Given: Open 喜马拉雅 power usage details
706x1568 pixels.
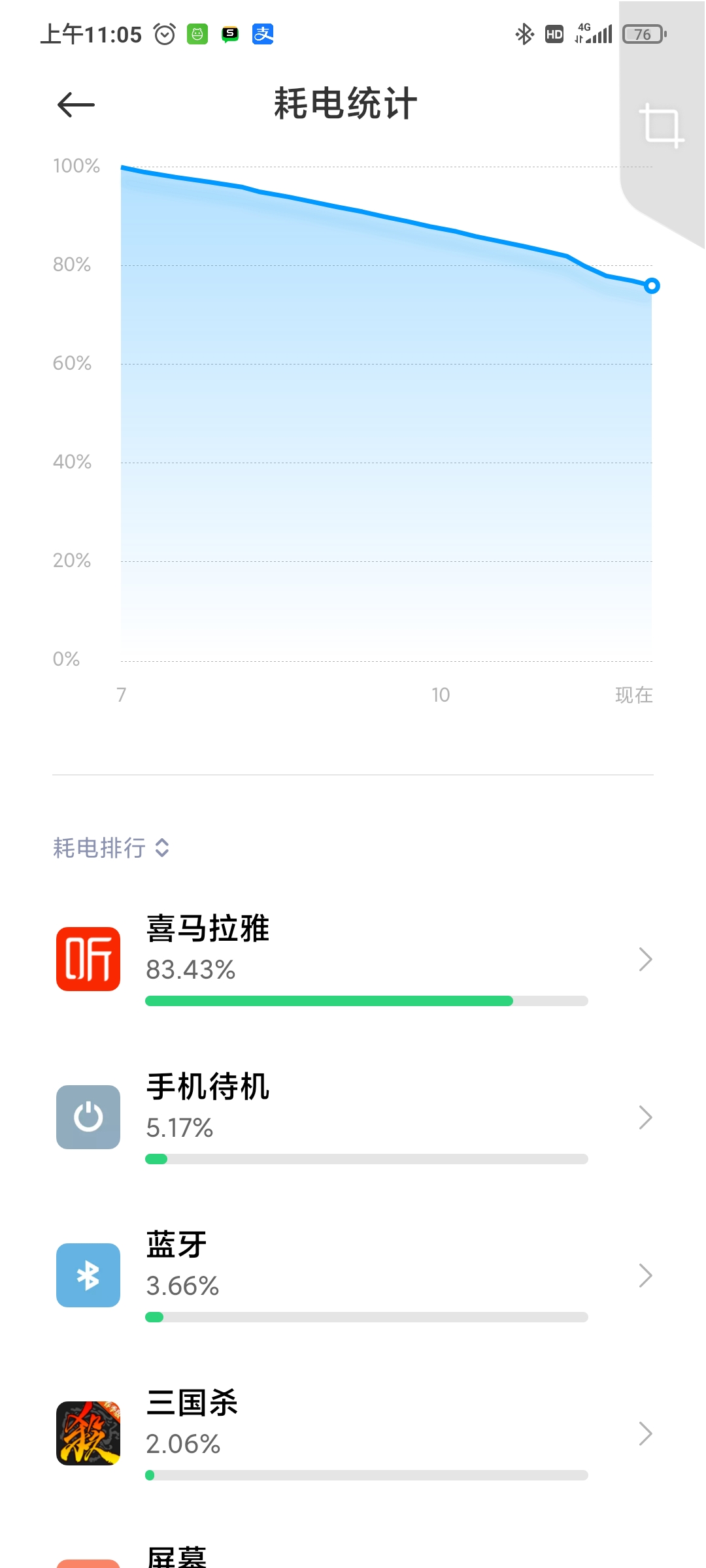Looking at the screenshot, I should pos(353,959).
